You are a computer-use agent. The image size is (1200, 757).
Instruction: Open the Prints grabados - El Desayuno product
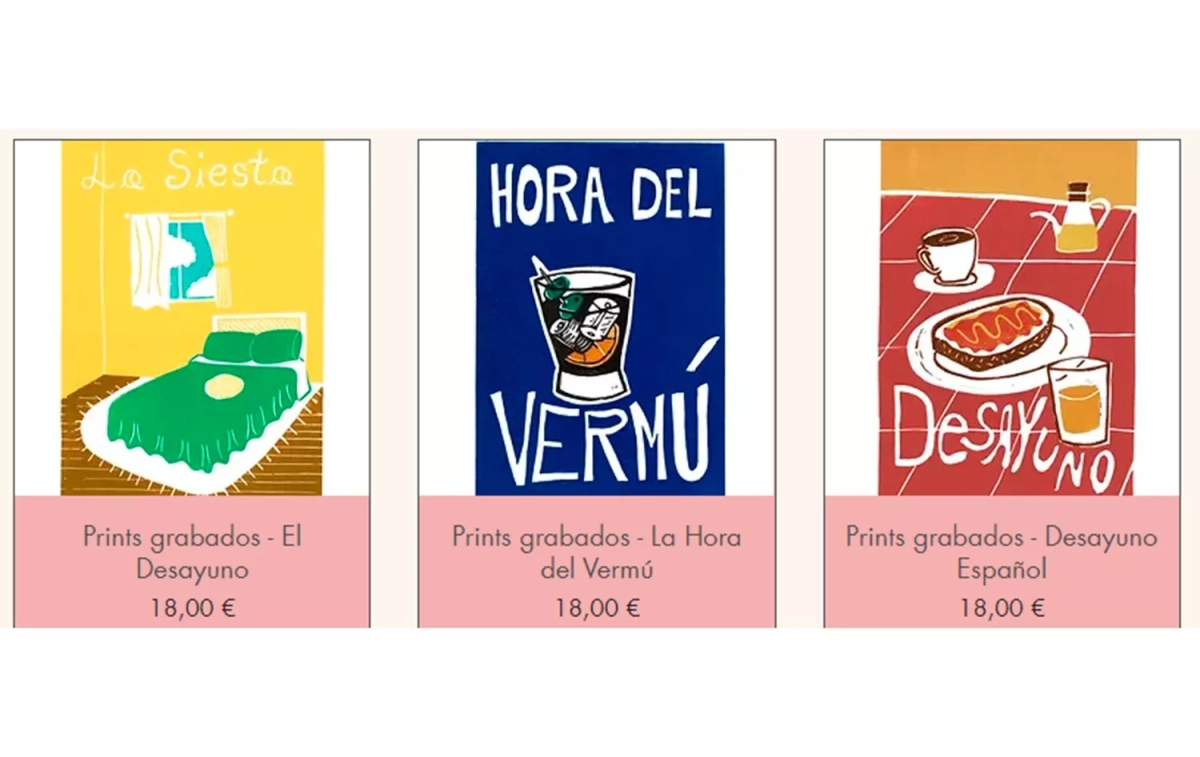tap(192, 553)
